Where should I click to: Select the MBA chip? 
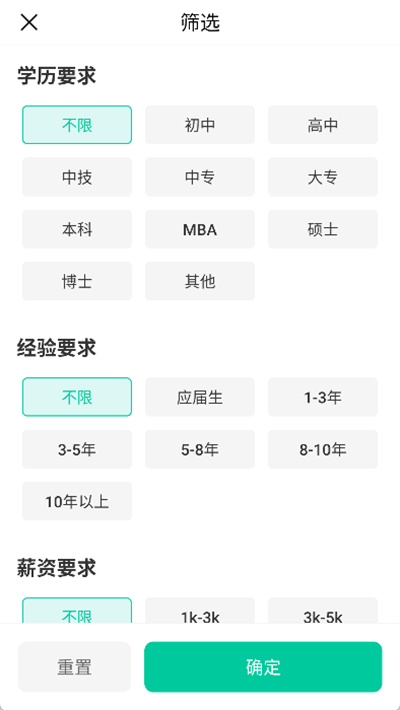click(x=200, y=229)
